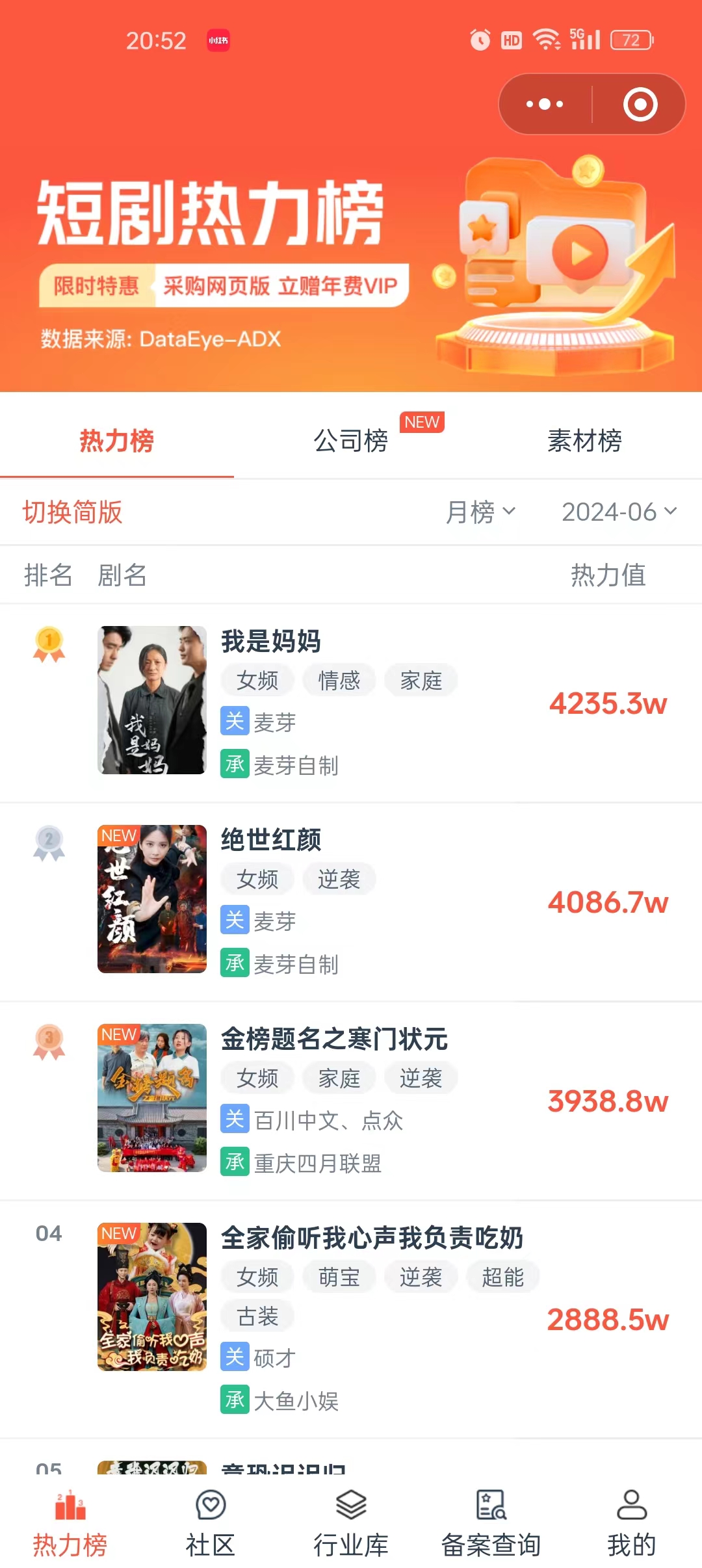The width and height of the screenshot is (702, 1568).
Task: Switch to the 素材榜 tab
Action: [584, 441]
